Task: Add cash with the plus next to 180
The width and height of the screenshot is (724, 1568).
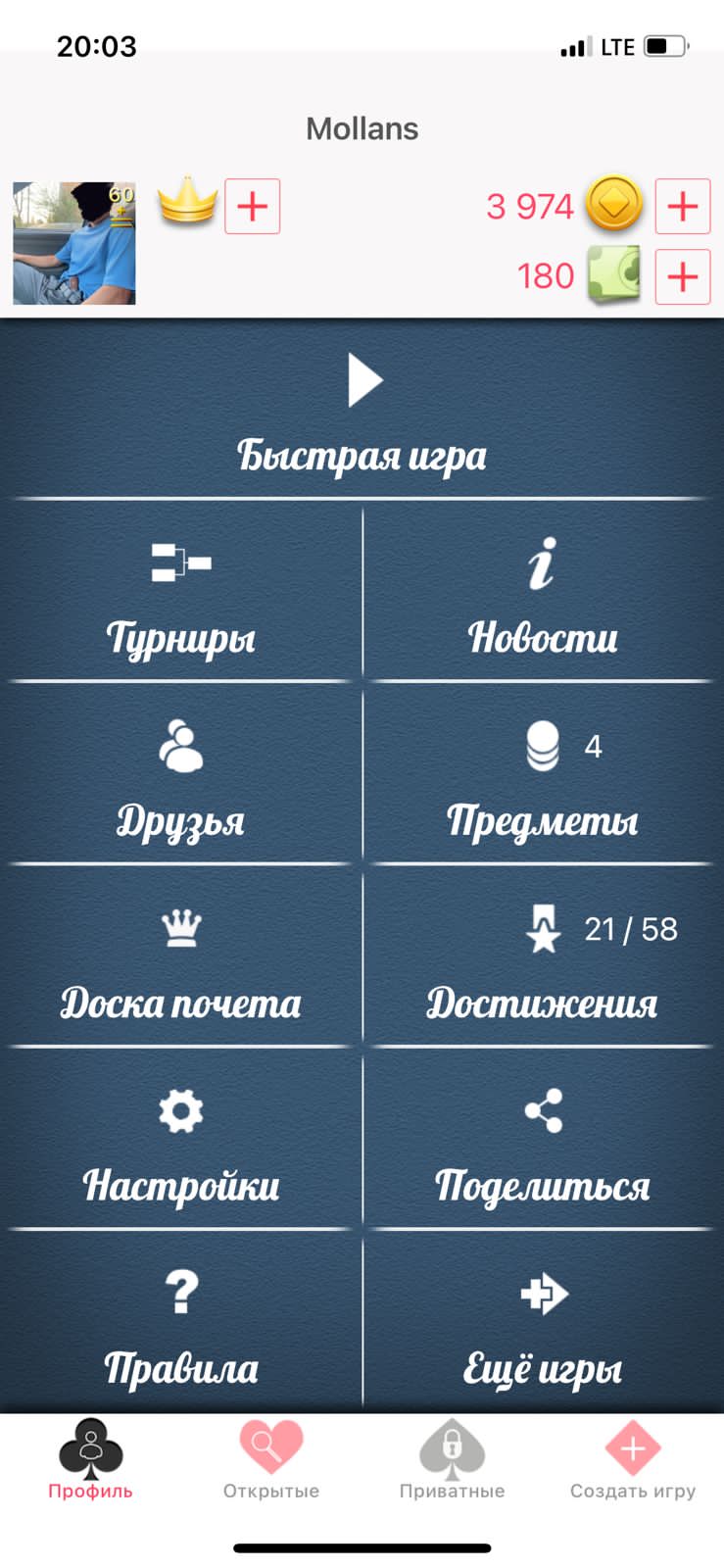Action: 683,277
